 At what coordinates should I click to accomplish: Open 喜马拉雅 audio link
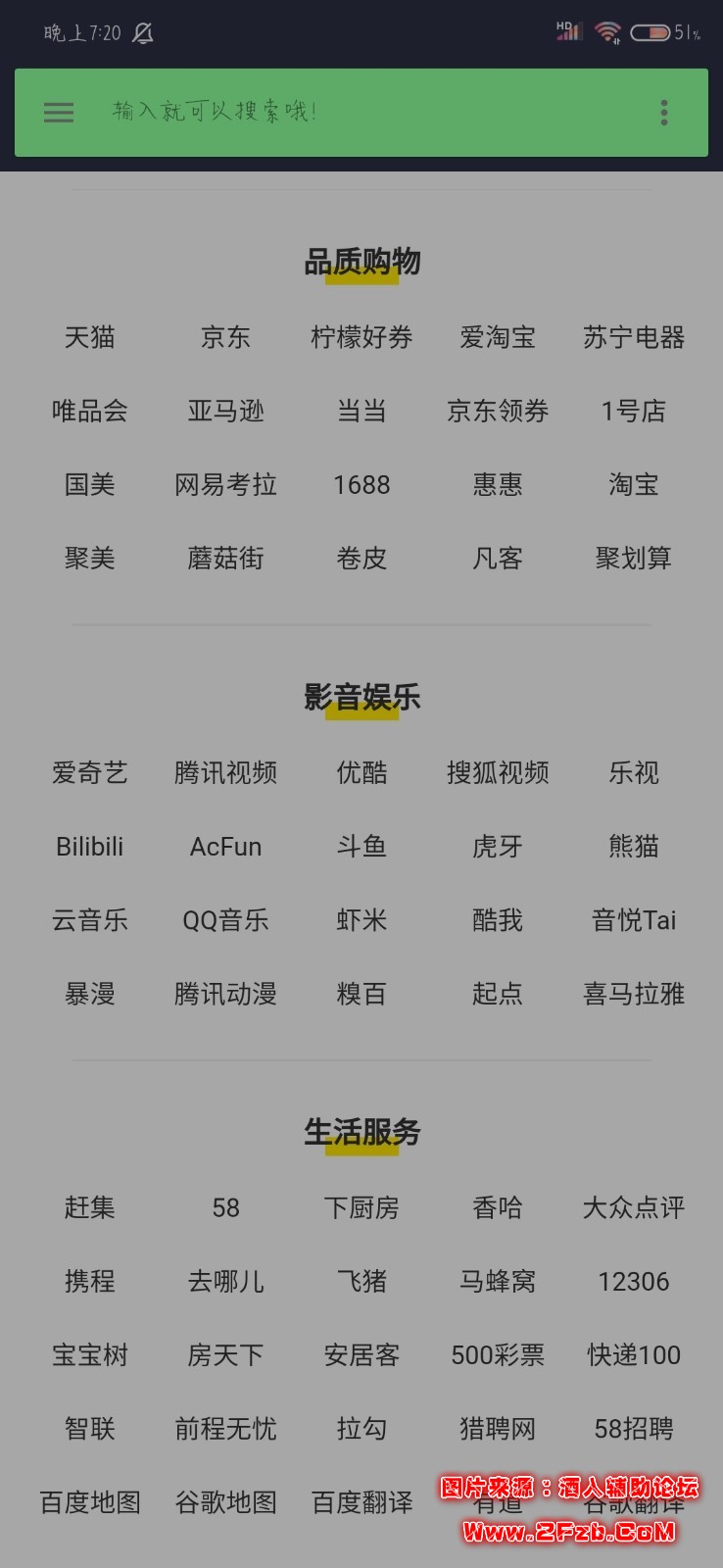pyautogui.click(x=633, y=994)
